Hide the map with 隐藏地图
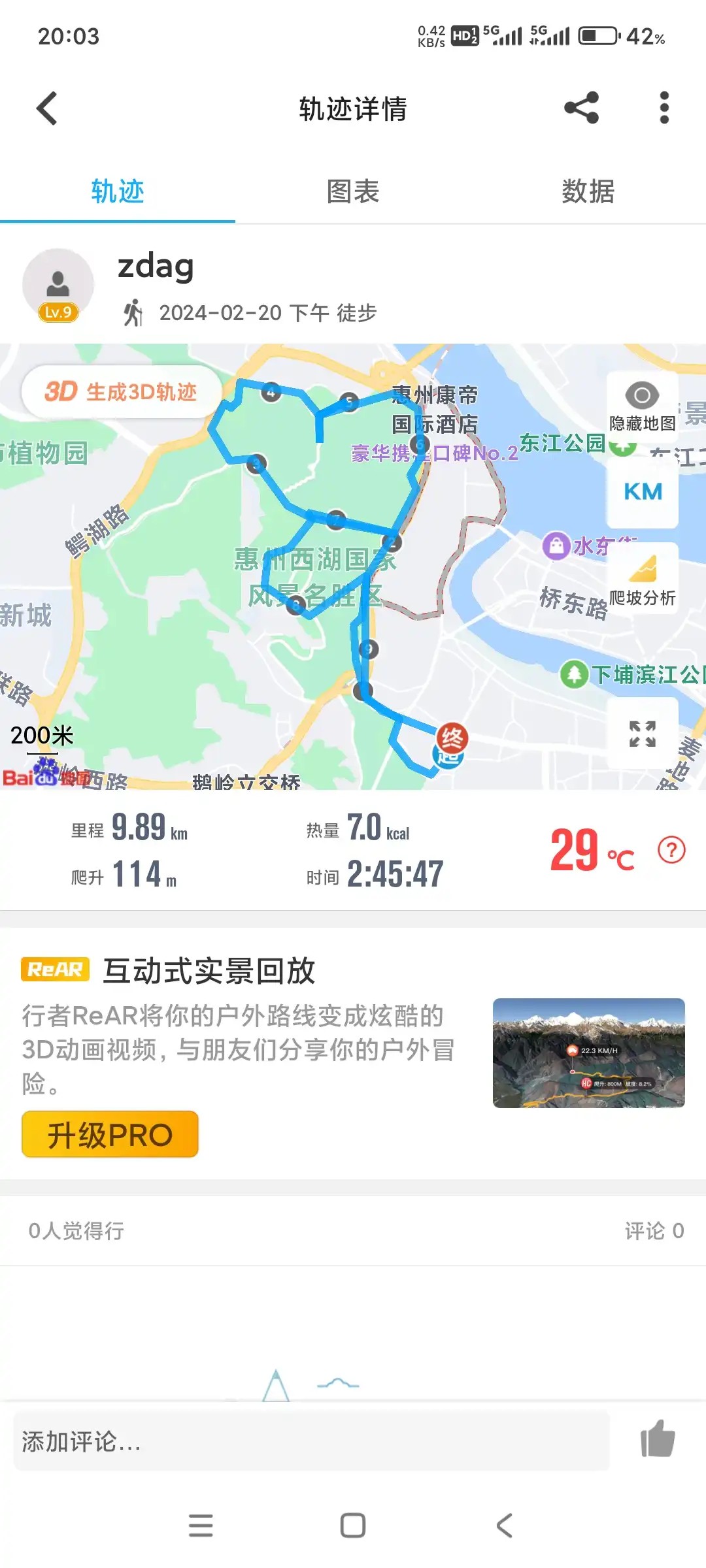706x1568 pixels. pyautogui.click(x=642, y=406)
